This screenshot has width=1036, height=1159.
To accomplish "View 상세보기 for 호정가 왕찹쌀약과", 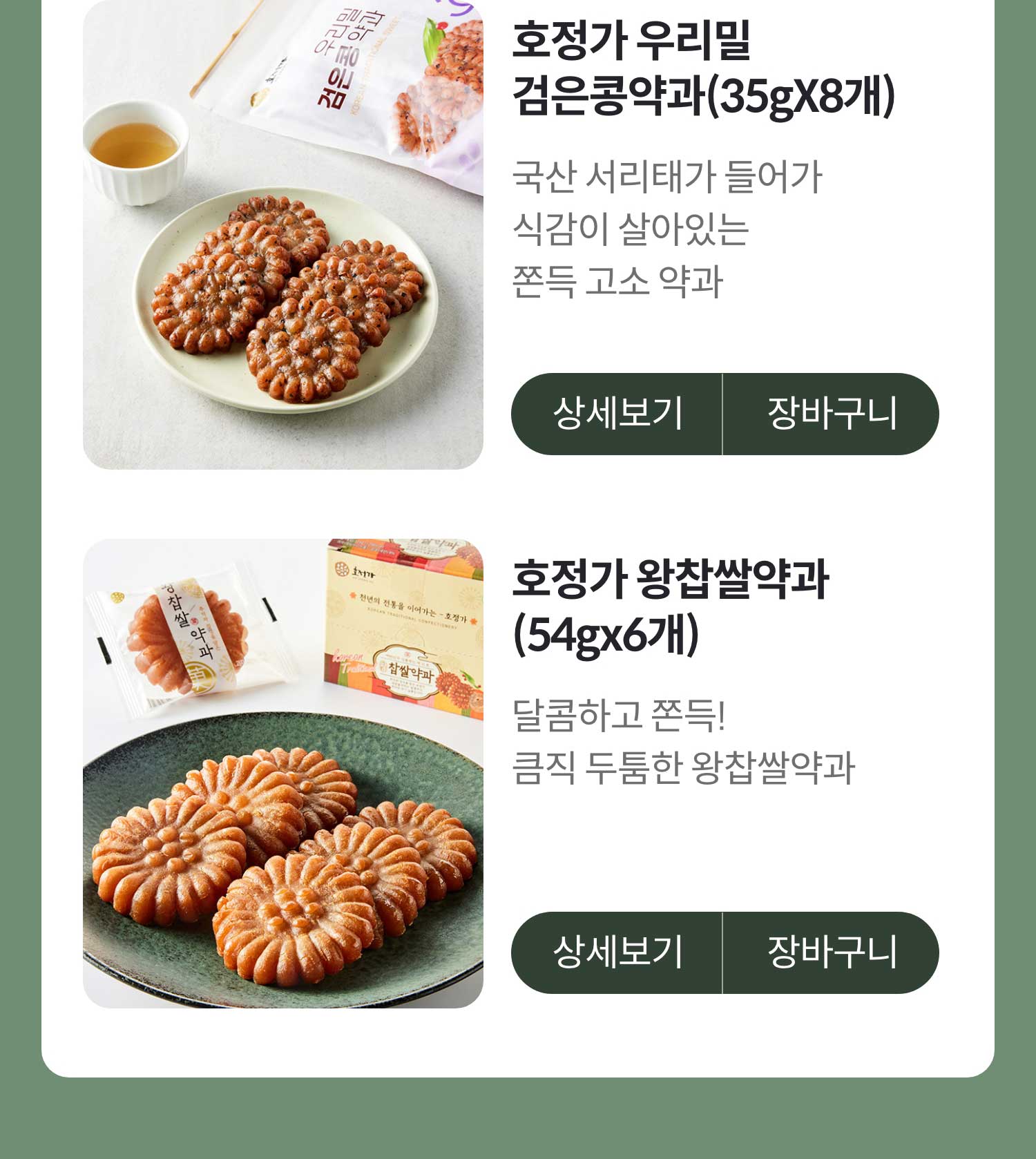I will point(617,952).
